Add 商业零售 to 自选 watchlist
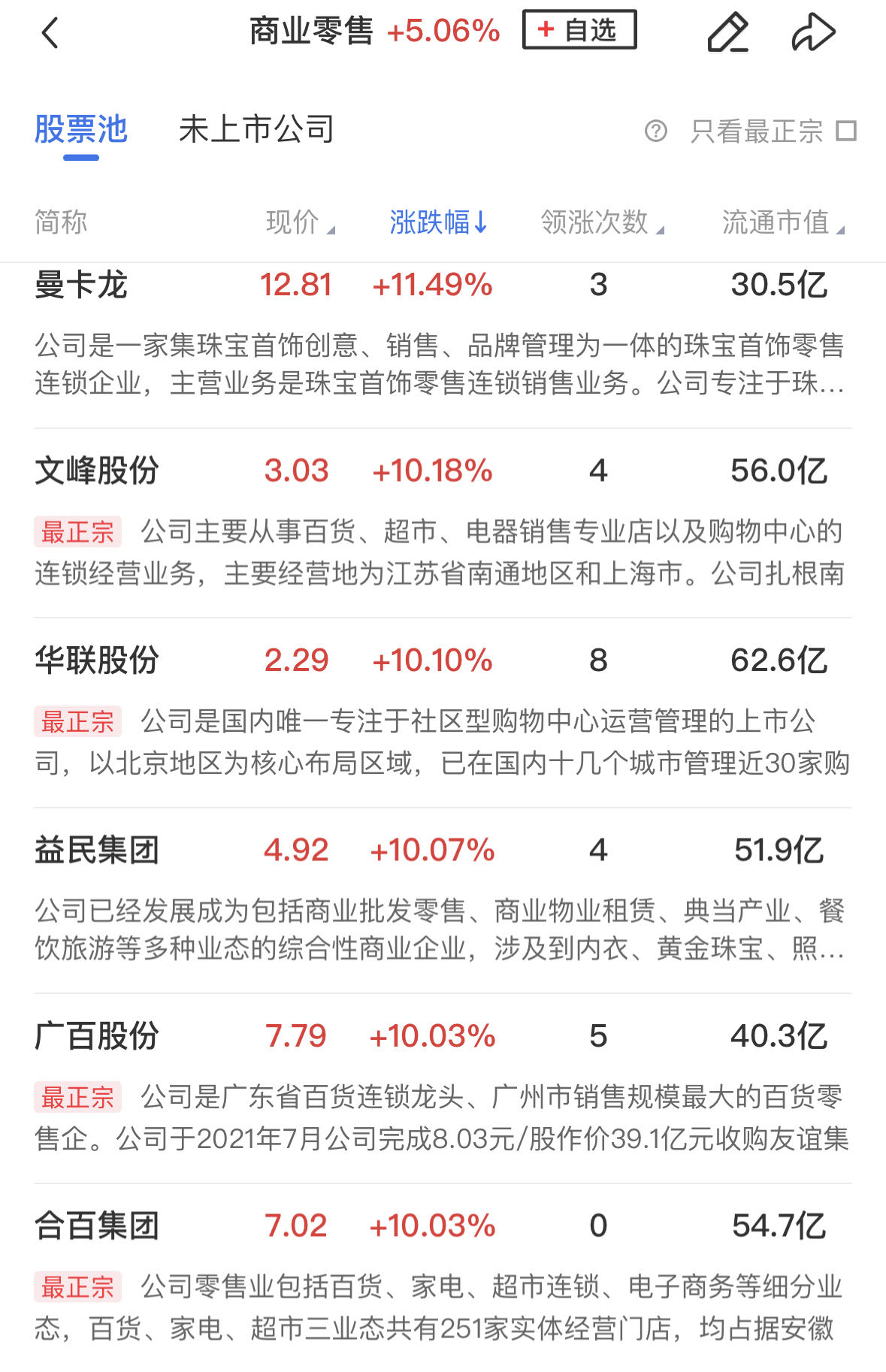 [579, 30]
